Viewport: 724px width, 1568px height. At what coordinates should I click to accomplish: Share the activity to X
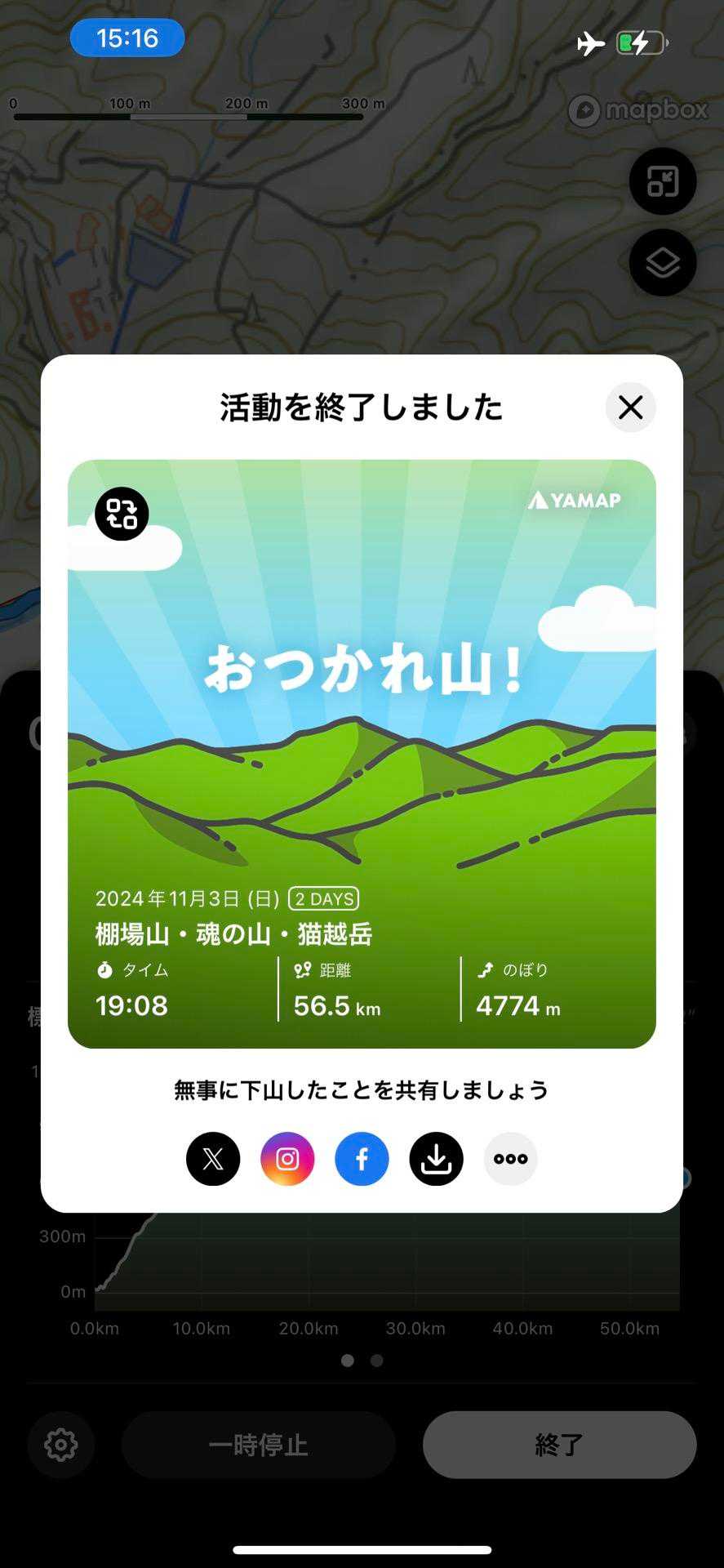[213, 1158]
